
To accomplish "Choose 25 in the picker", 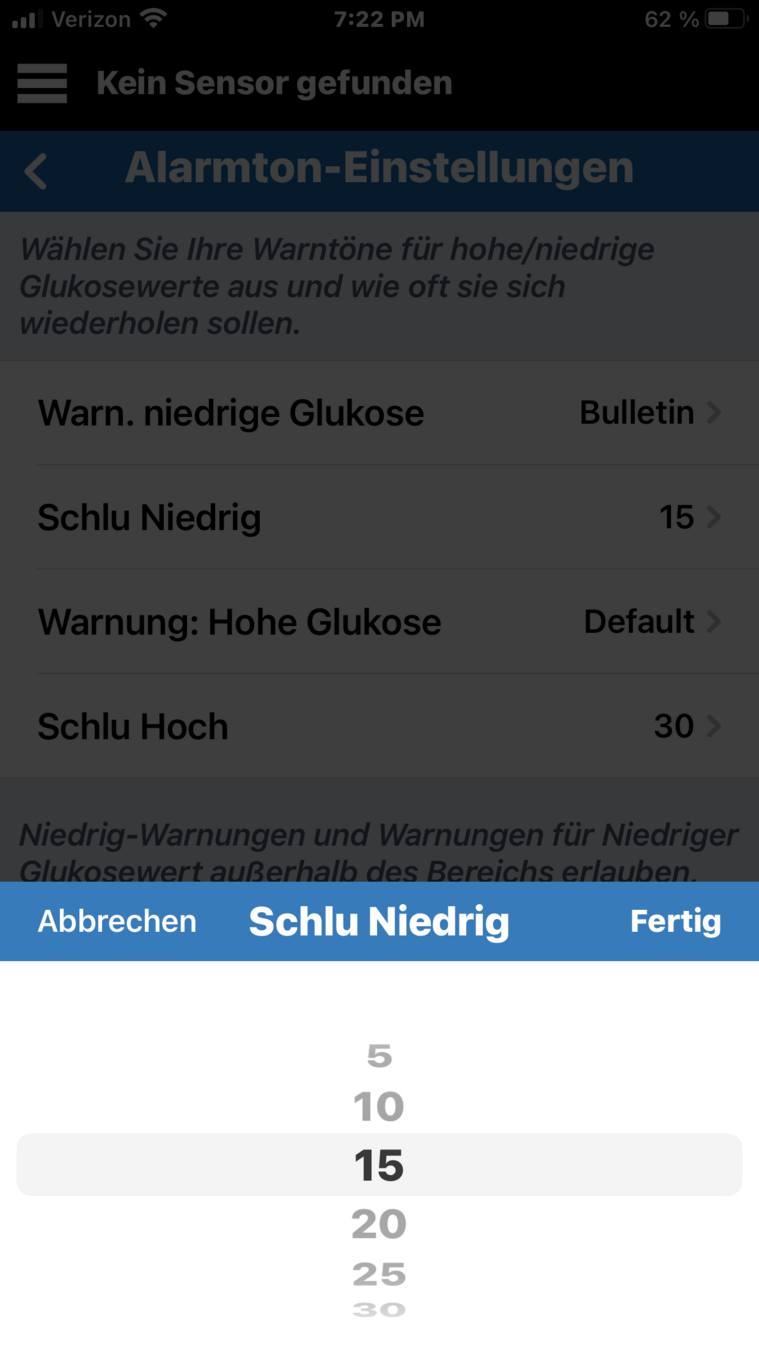I will (x=379, y=1274).
